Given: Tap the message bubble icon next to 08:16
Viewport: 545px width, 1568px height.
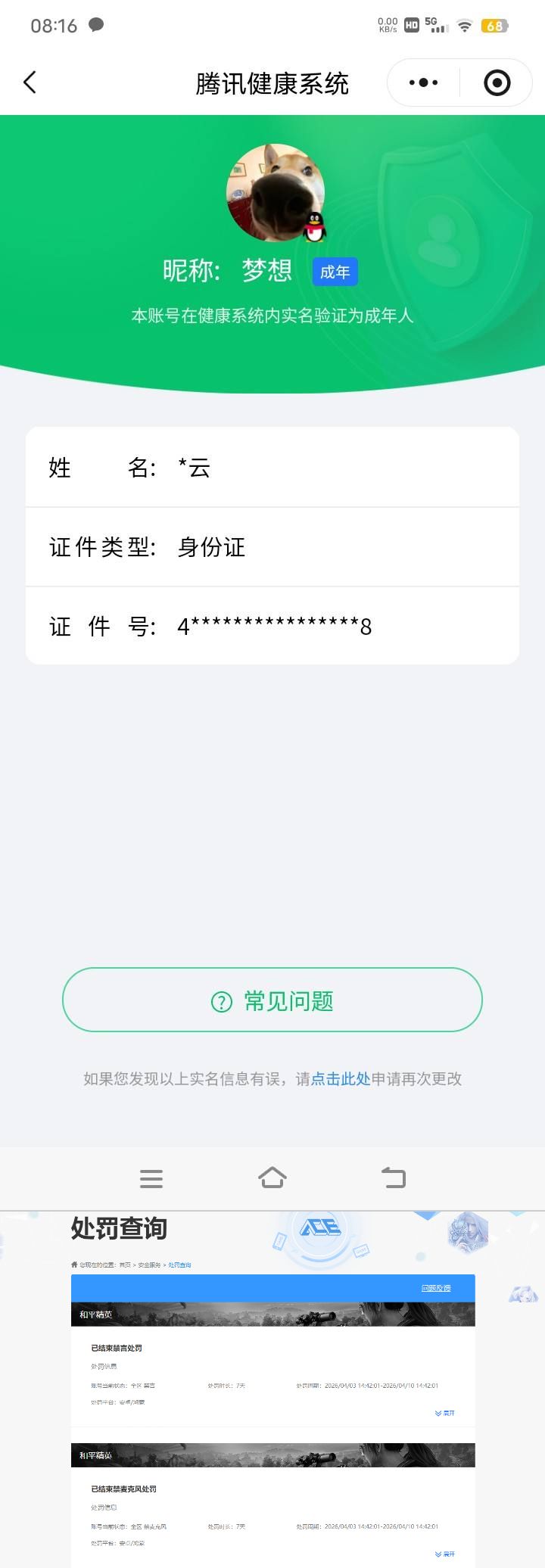Looking at the screenshot, I should tap(95, 26).
